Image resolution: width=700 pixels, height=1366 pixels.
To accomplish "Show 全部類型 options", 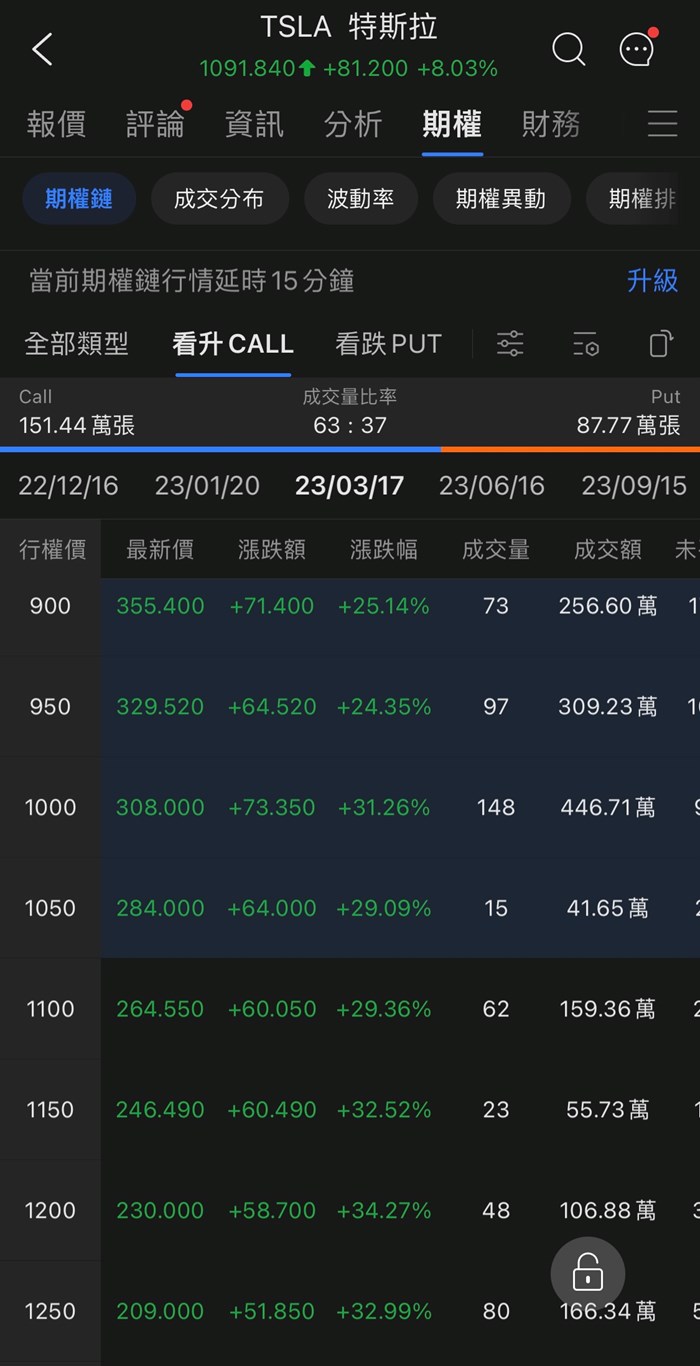I will pyautogui.click(x=76, y=344).
